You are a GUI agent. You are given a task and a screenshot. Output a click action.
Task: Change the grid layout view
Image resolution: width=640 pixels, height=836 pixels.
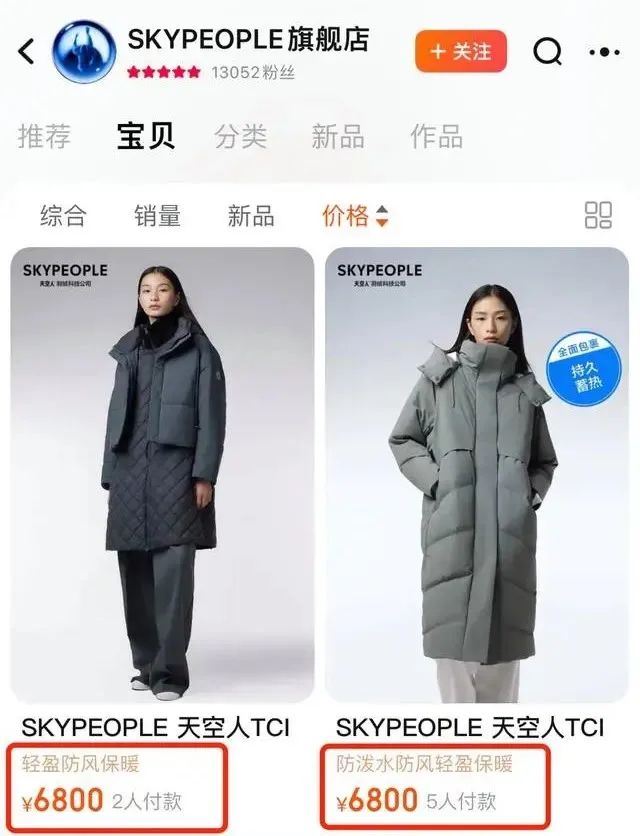(x=598, y=215)
